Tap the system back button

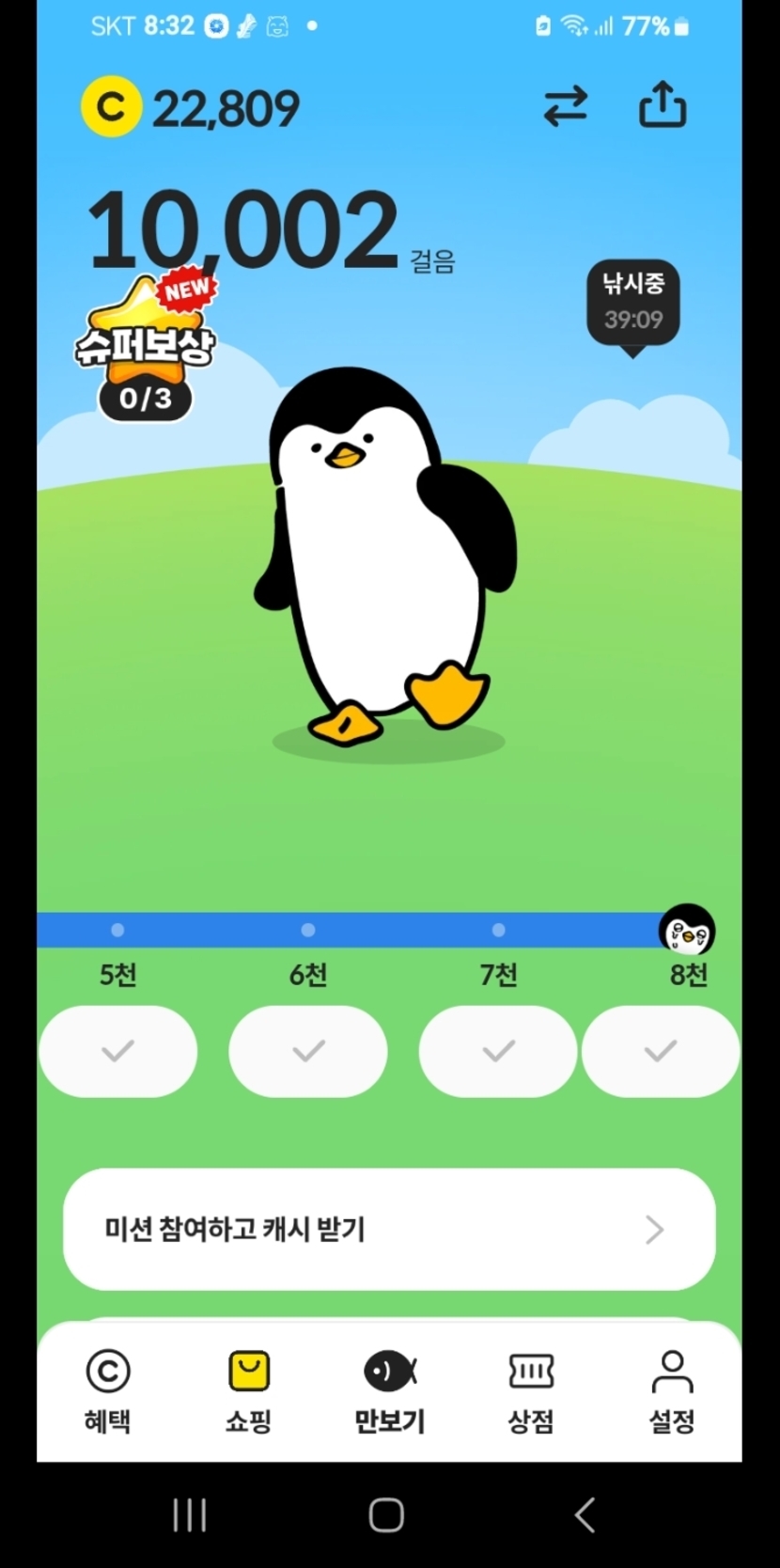coord(585,1515)
